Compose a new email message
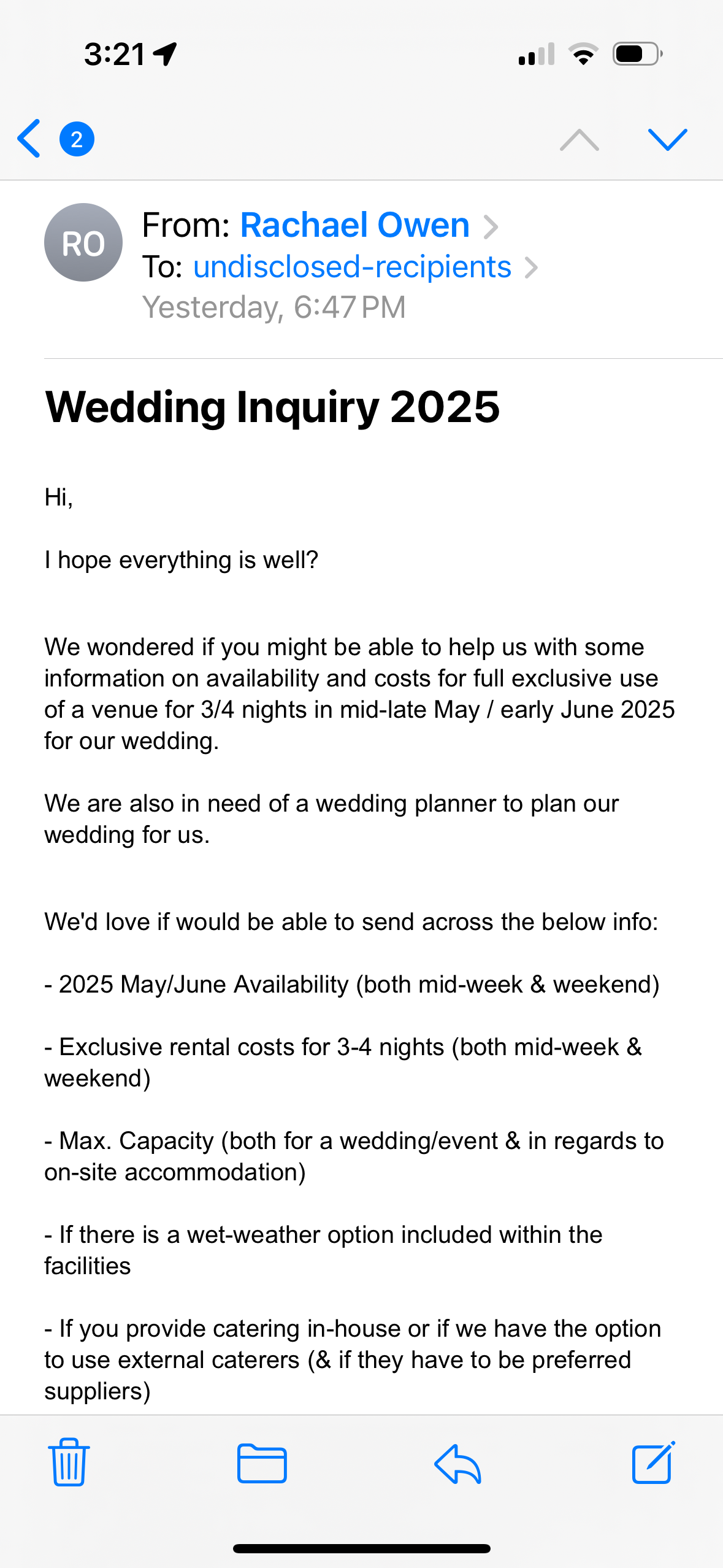Image resolution: width=723 pixels, height=1568 pixels. click(x=653, y=1462)
